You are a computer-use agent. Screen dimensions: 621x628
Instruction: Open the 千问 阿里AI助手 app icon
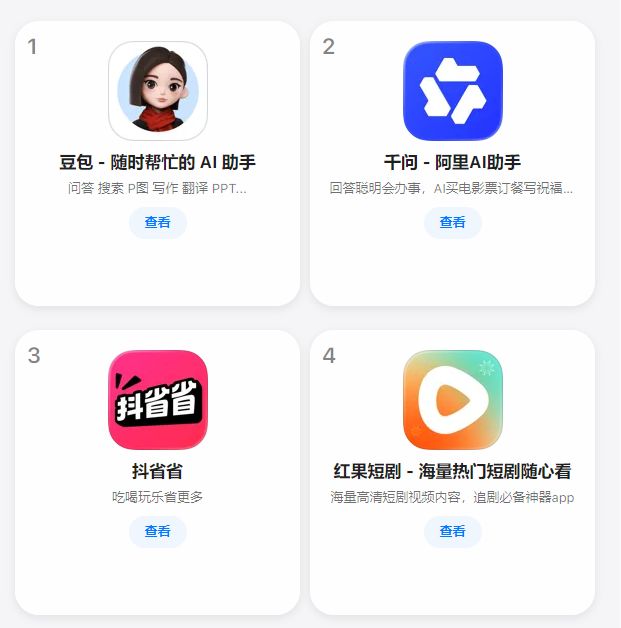pos(452,91)
